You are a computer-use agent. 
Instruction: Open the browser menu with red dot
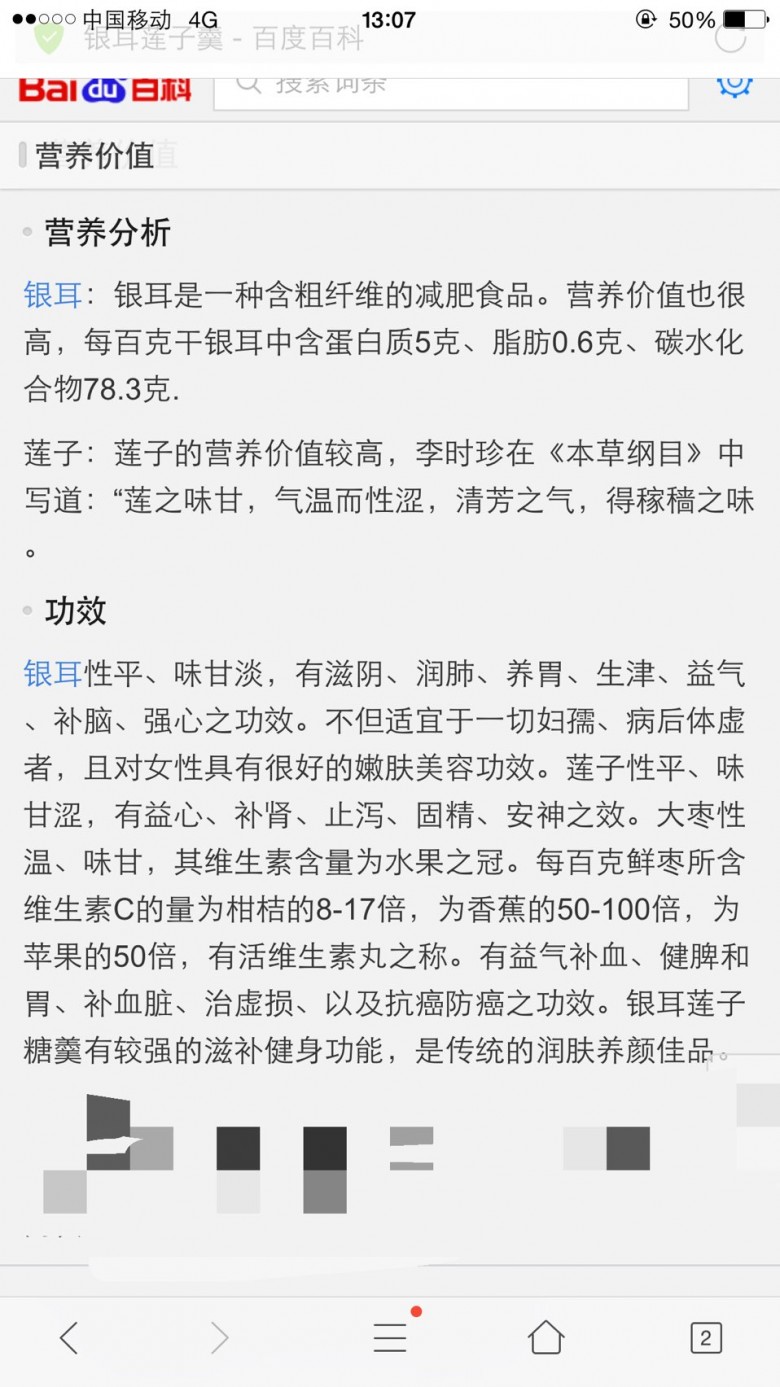(x=391, y=1335)
